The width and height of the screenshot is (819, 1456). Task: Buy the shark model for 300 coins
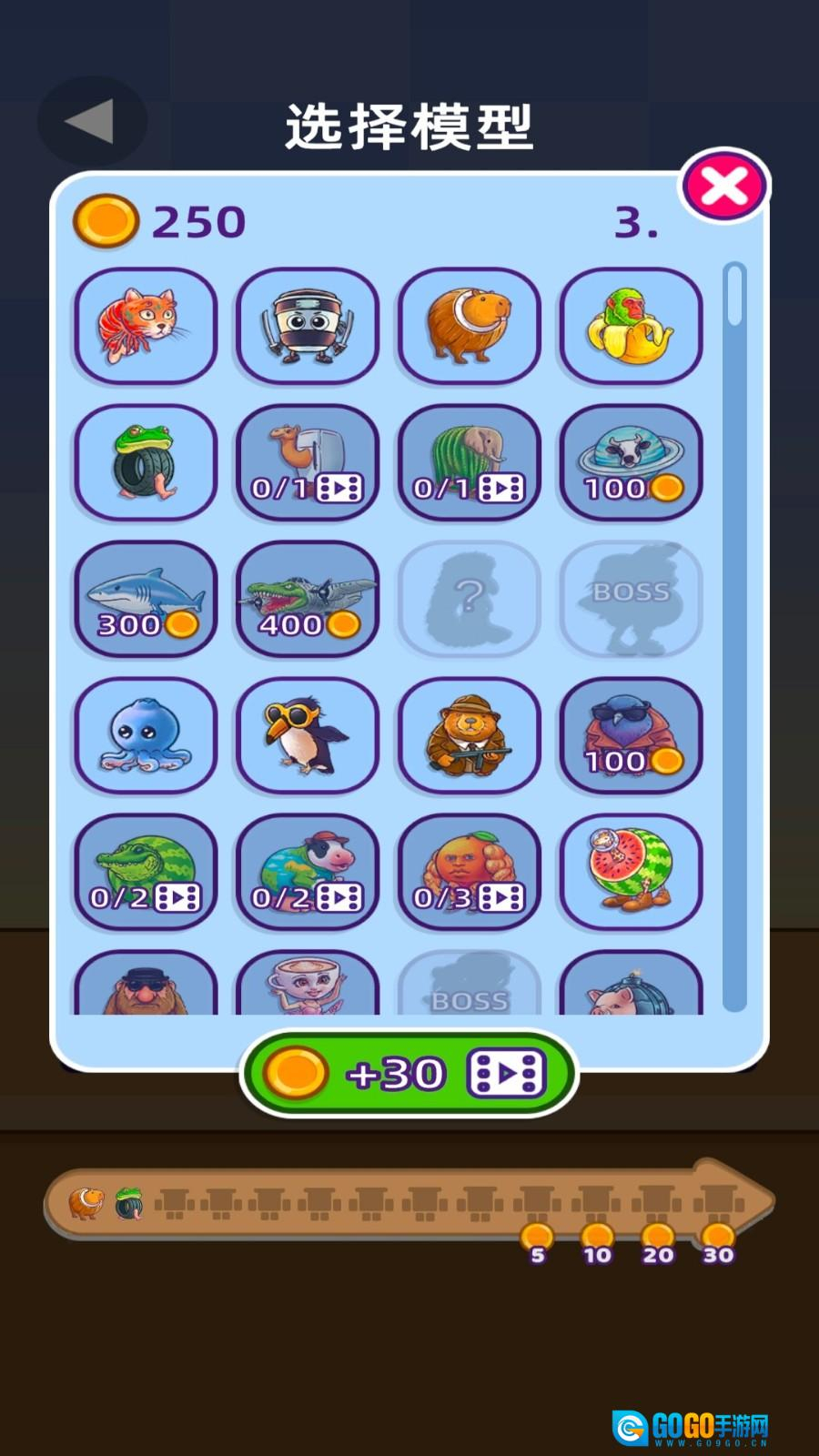point(146,598)
